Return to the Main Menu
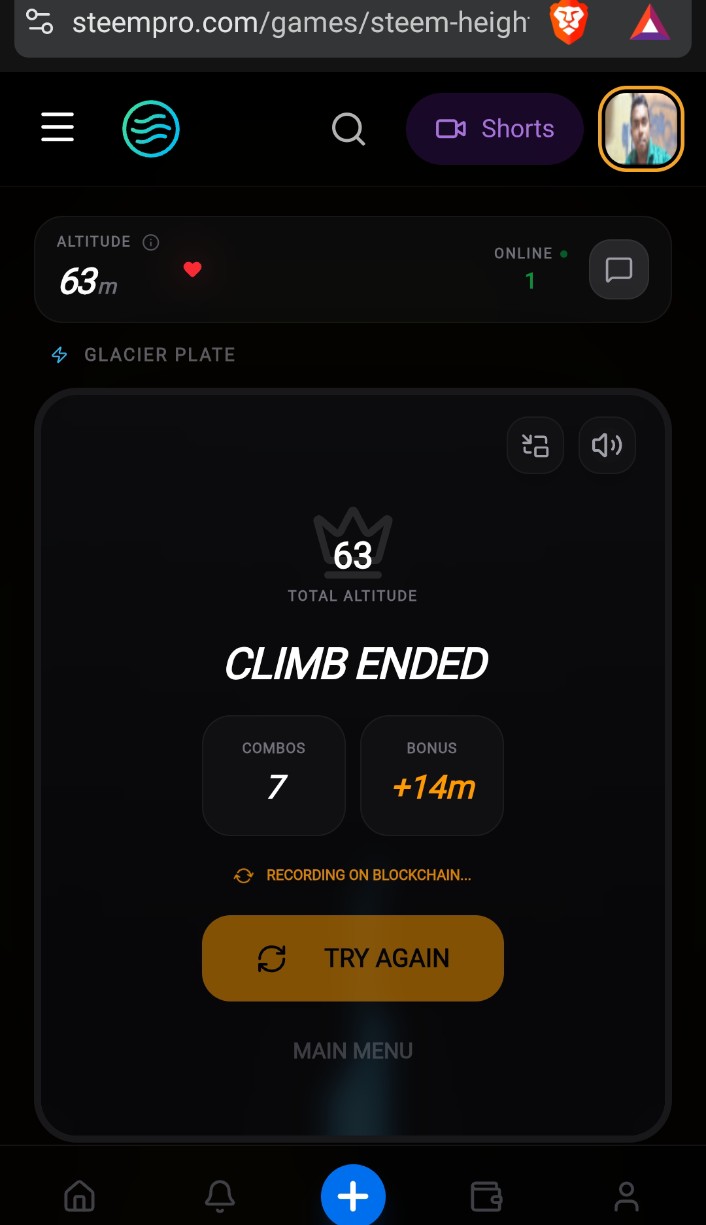This screenshot has width=706, height=1225. pyautogui.click(x=353, y=1051)
